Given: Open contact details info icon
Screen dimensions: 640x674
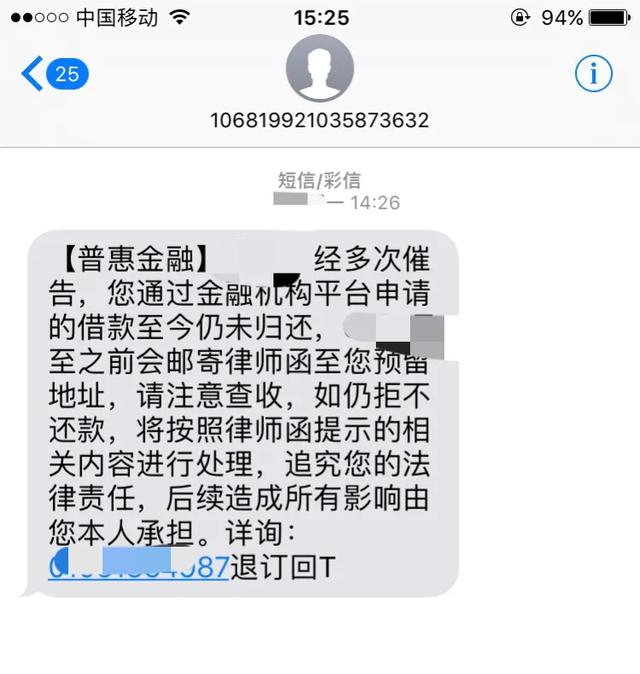Looking at the screenshot, I should tap(593, 73).
